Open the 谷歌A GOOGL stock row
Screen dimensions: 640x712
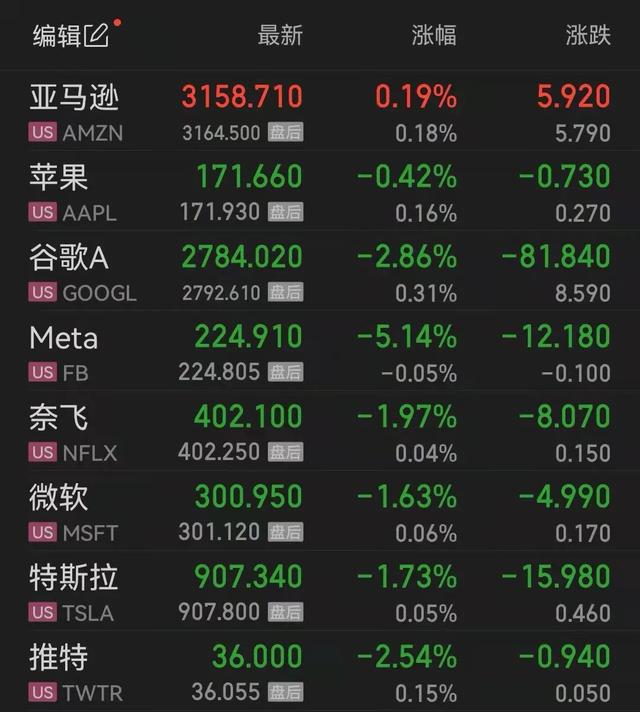coord(68,271)
